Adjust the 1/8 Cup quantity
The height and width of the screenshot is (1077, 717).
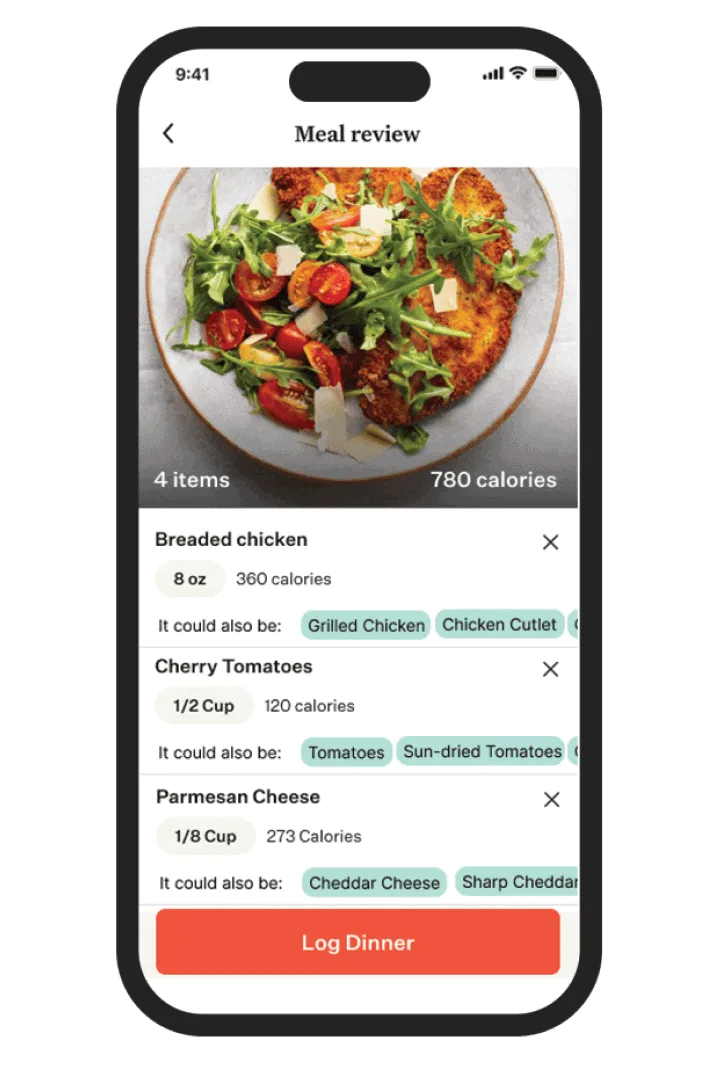tap(205, 836)
